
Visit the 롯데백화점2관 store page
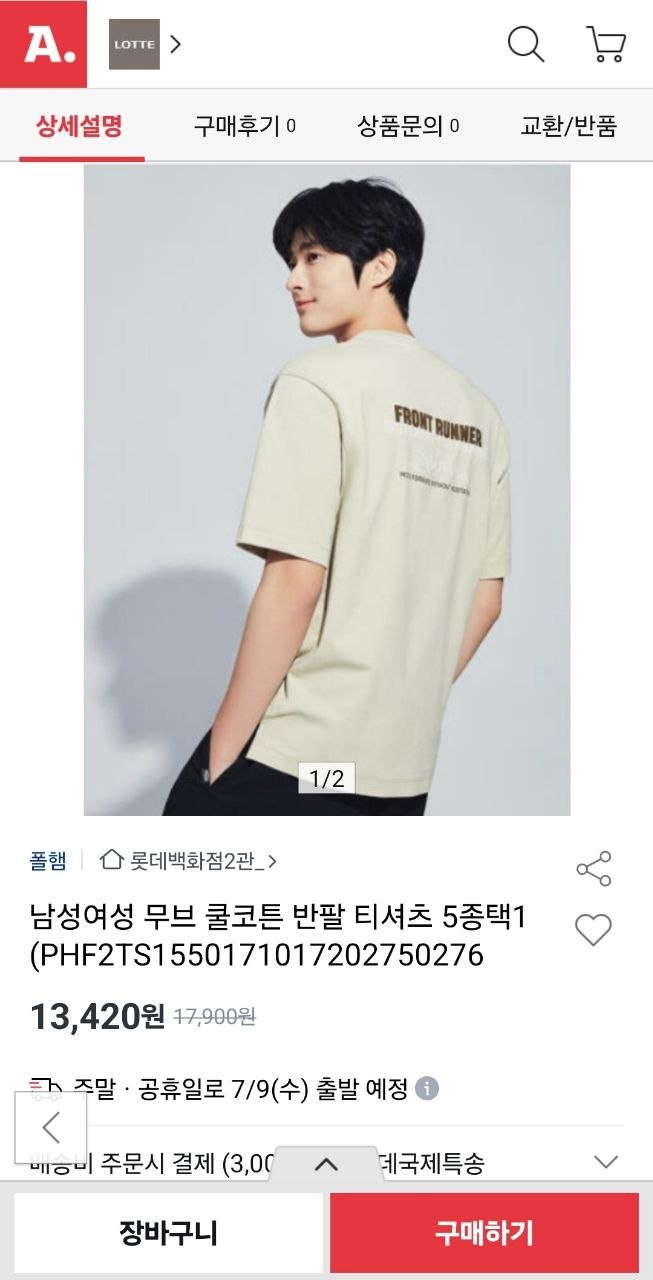point(189,860)
